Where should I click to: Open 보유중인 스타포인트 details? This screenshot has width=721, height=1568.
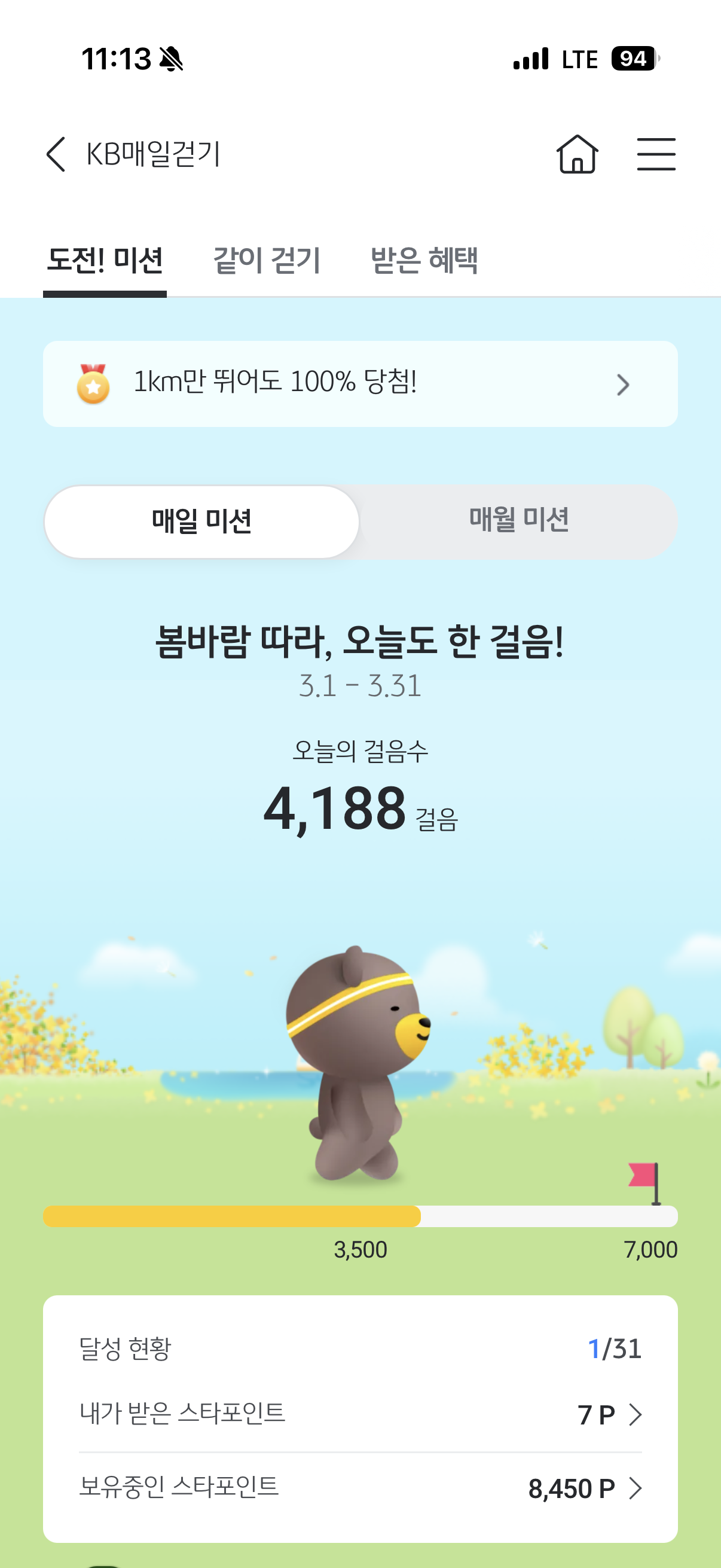click(360, 1488)
